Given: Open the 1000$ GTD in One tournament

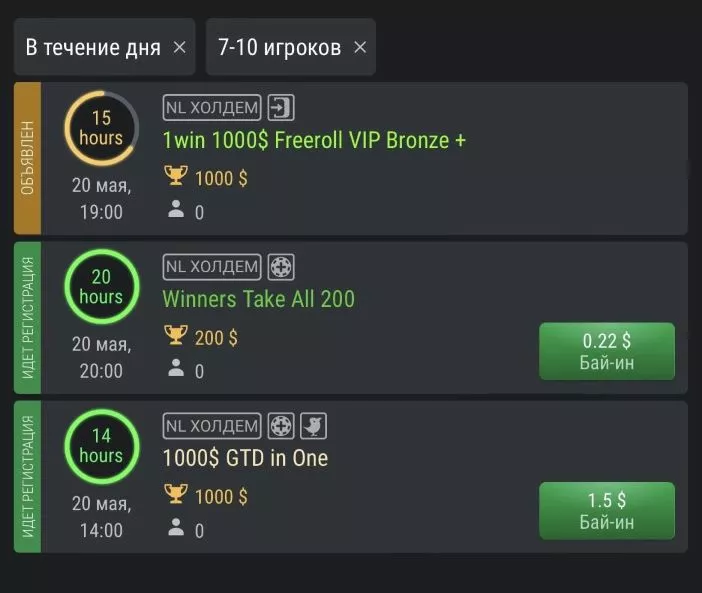Looking at the screenshot, I should [x=245, y=458].
